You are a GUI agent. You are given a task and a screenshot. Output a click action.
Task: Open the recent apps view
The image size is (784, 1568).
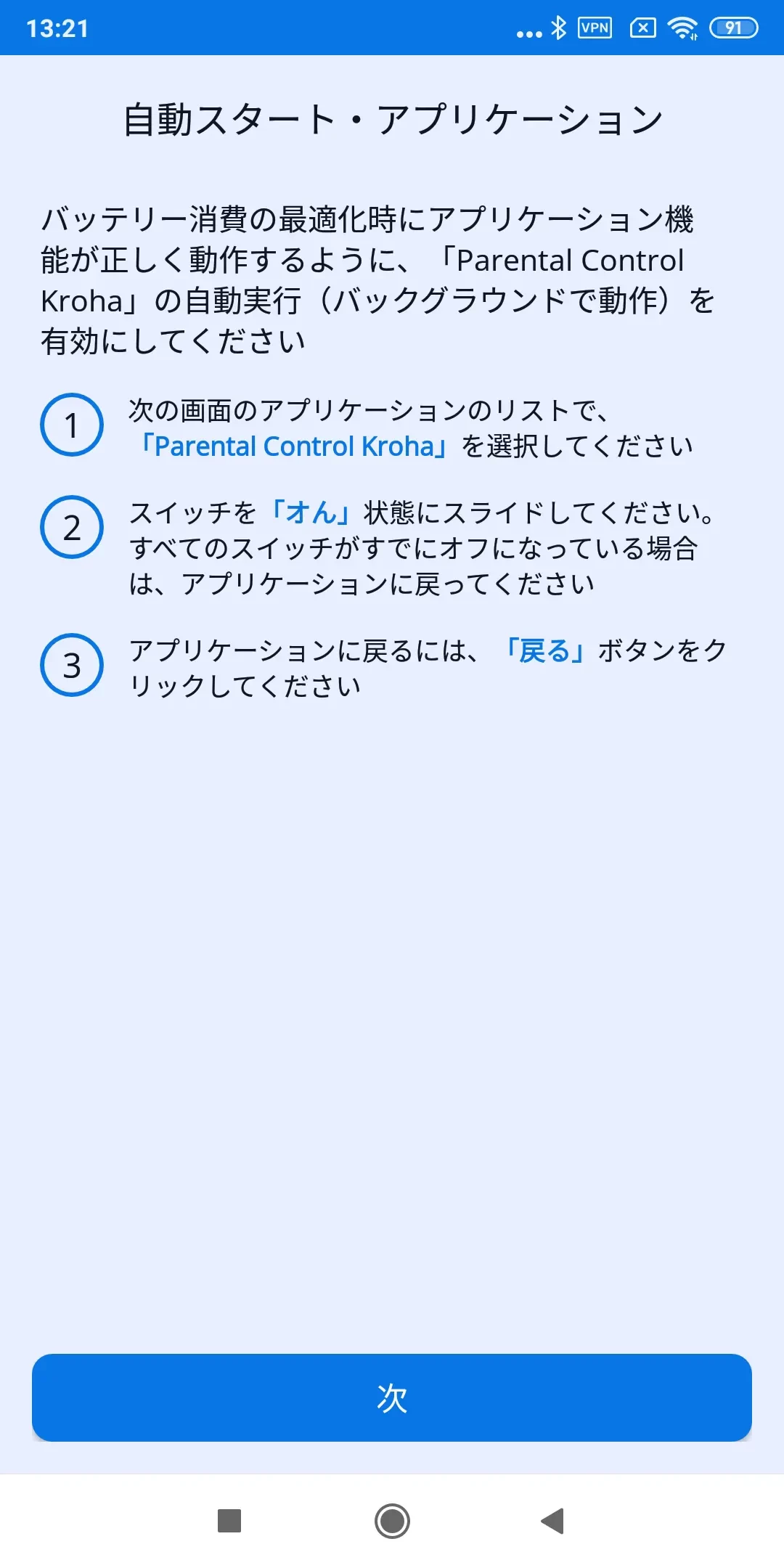(x=229, y=1521)
